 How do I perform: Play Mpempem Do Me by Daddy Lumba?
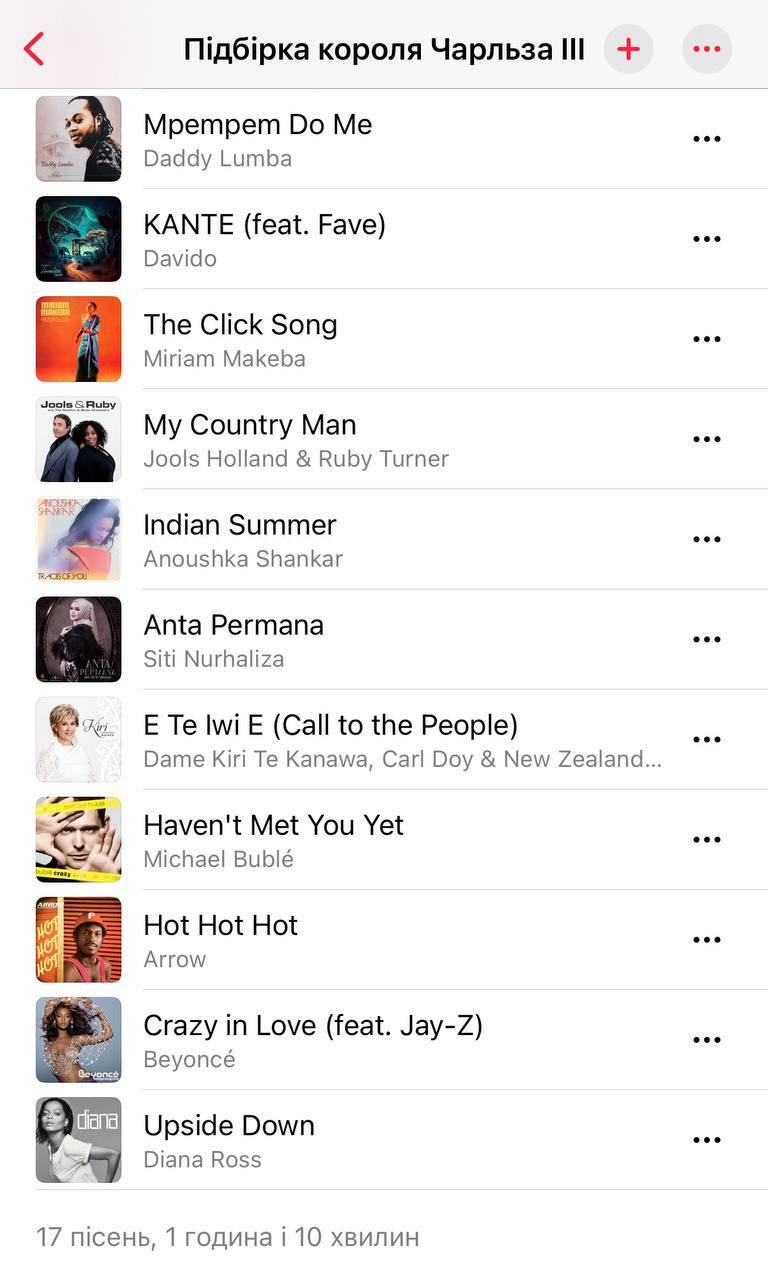pos(257,139)
